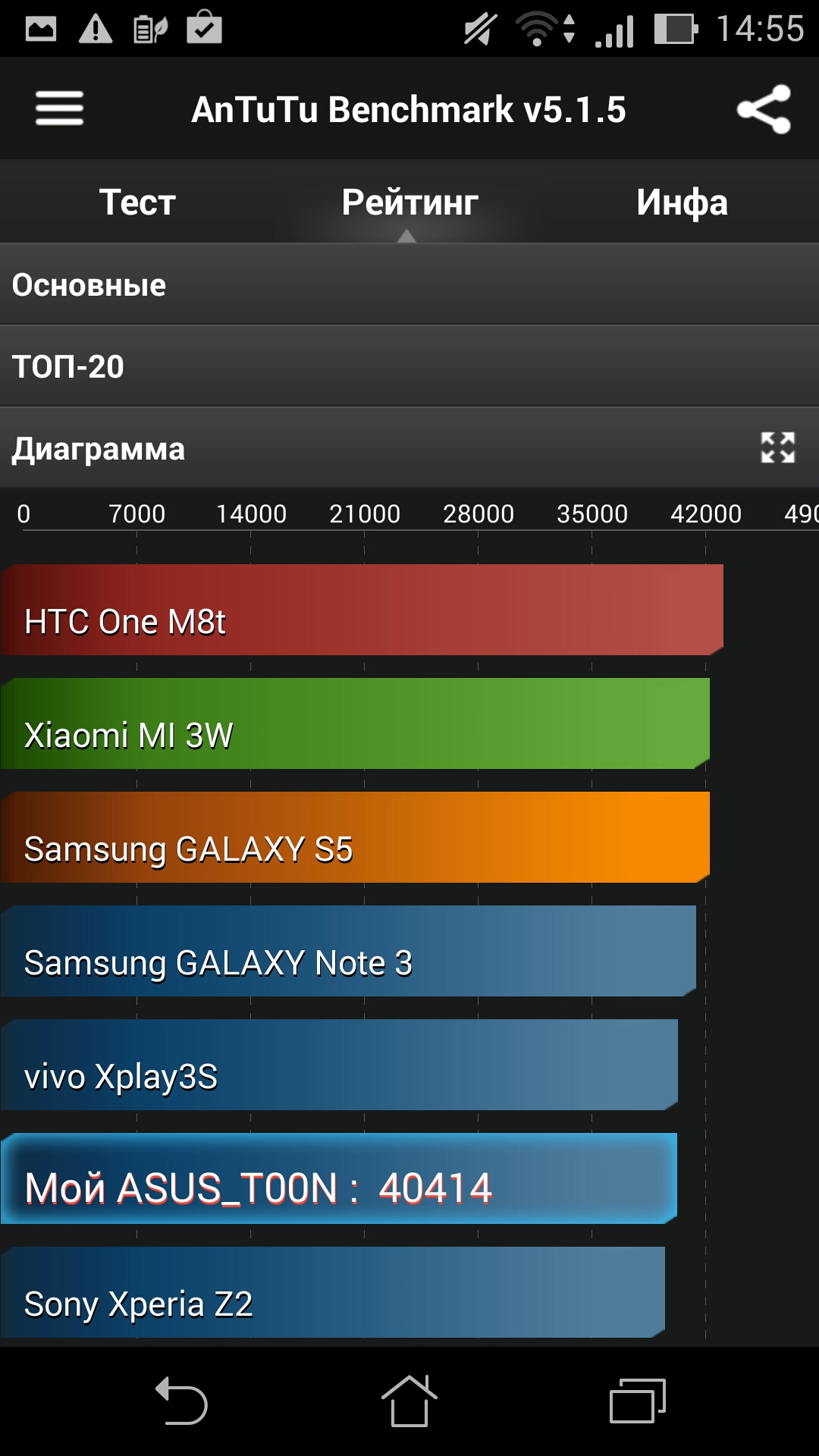Screen dimensions: 819x1456
Task: Open the hamburger drawer menu
Action: (x=59, y=108)
